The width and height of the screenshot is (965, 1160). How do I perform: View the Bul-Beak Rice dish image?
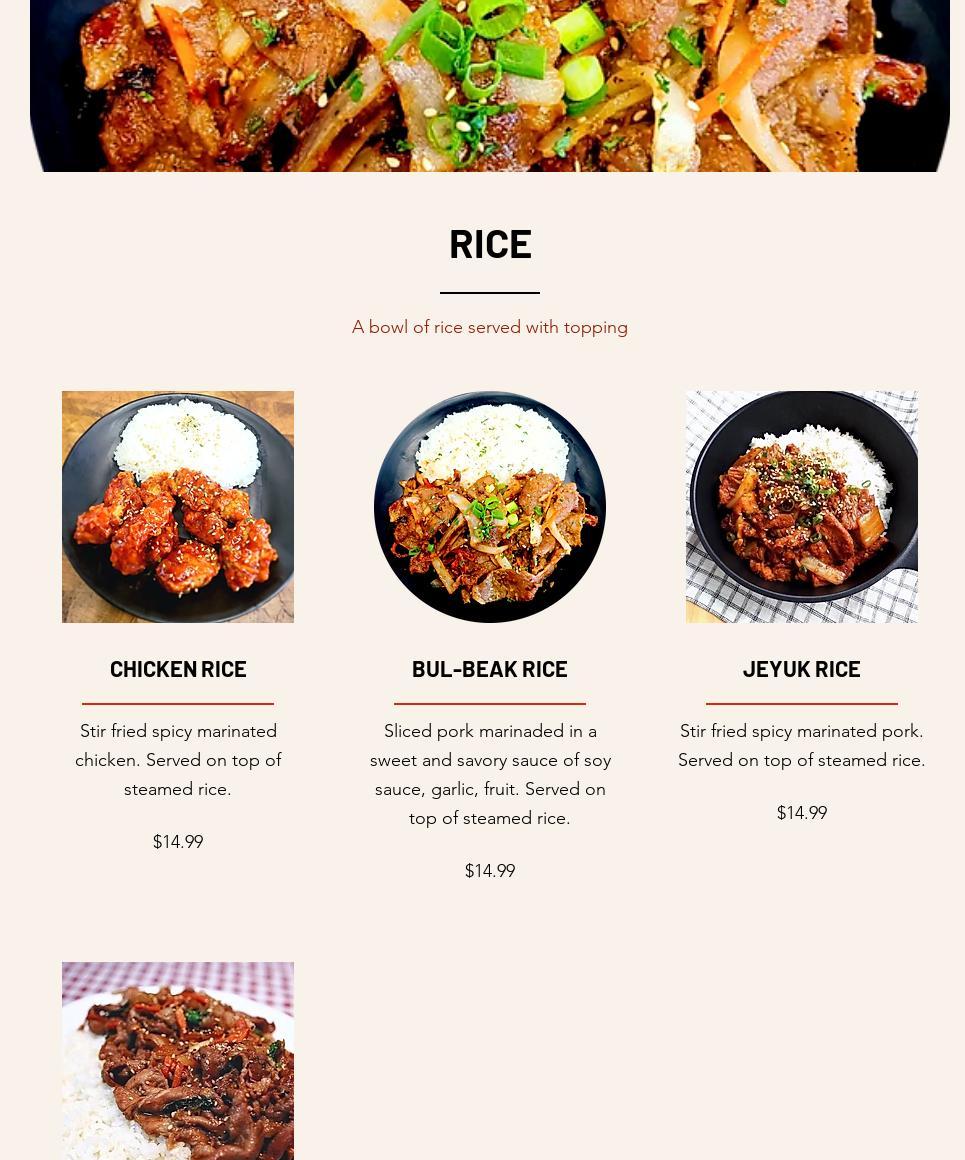point(490,507)
